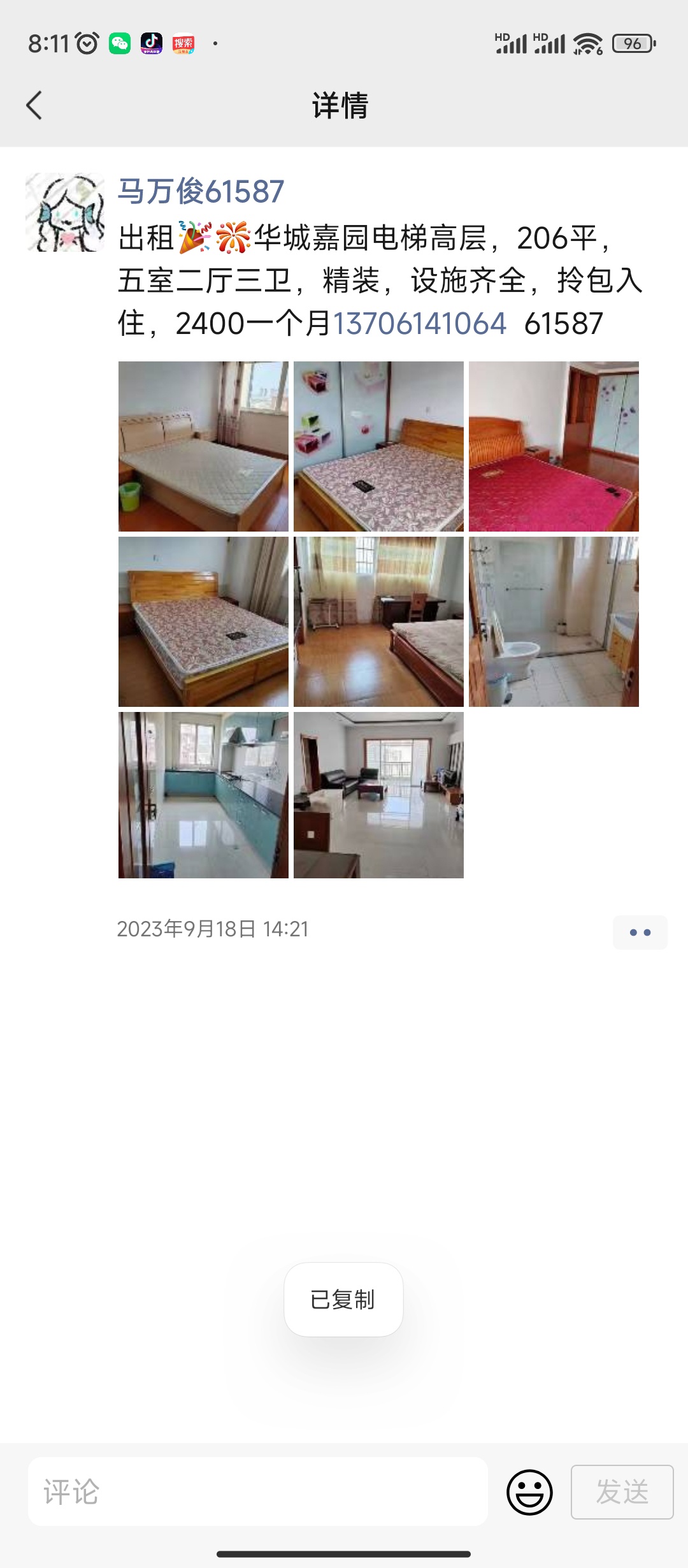Tap the 发送 send button
Screen dimensions: 688x1568
pos(622,1492)
